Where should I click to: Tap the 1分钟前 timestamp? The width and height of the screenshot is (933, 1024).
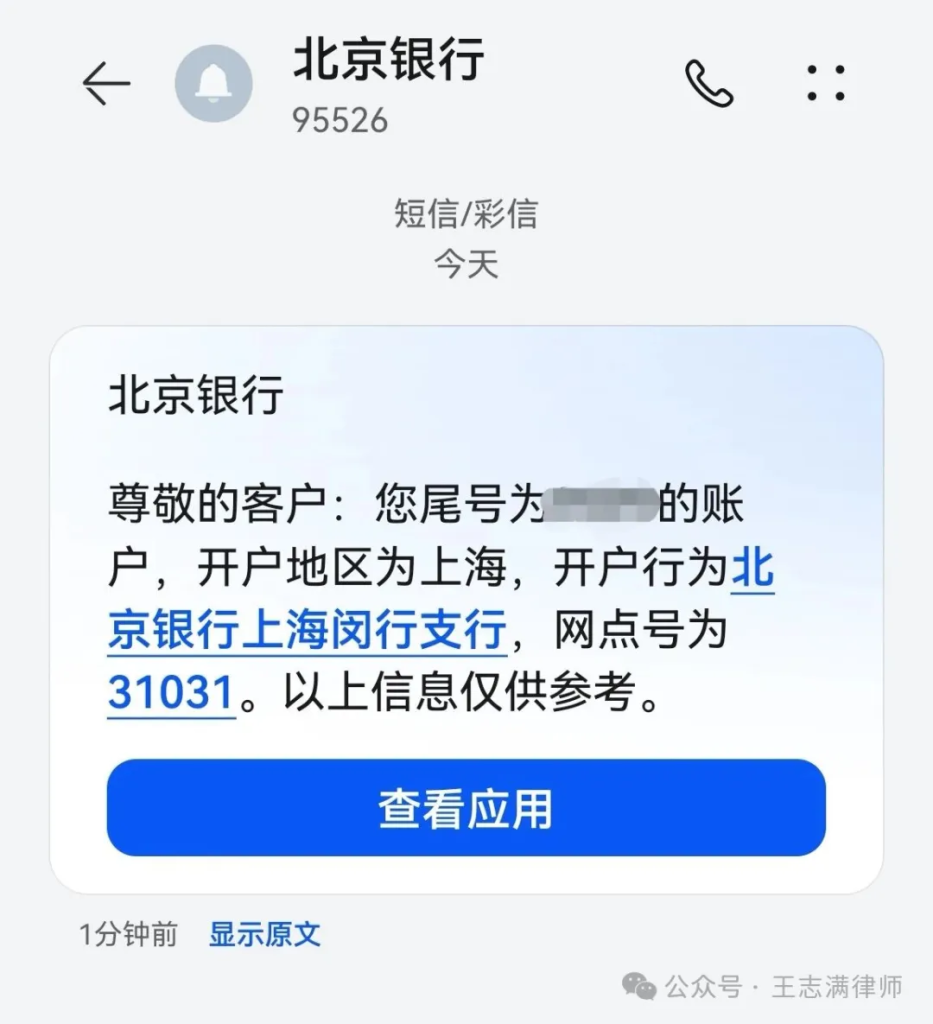click(x=128, y=936)
